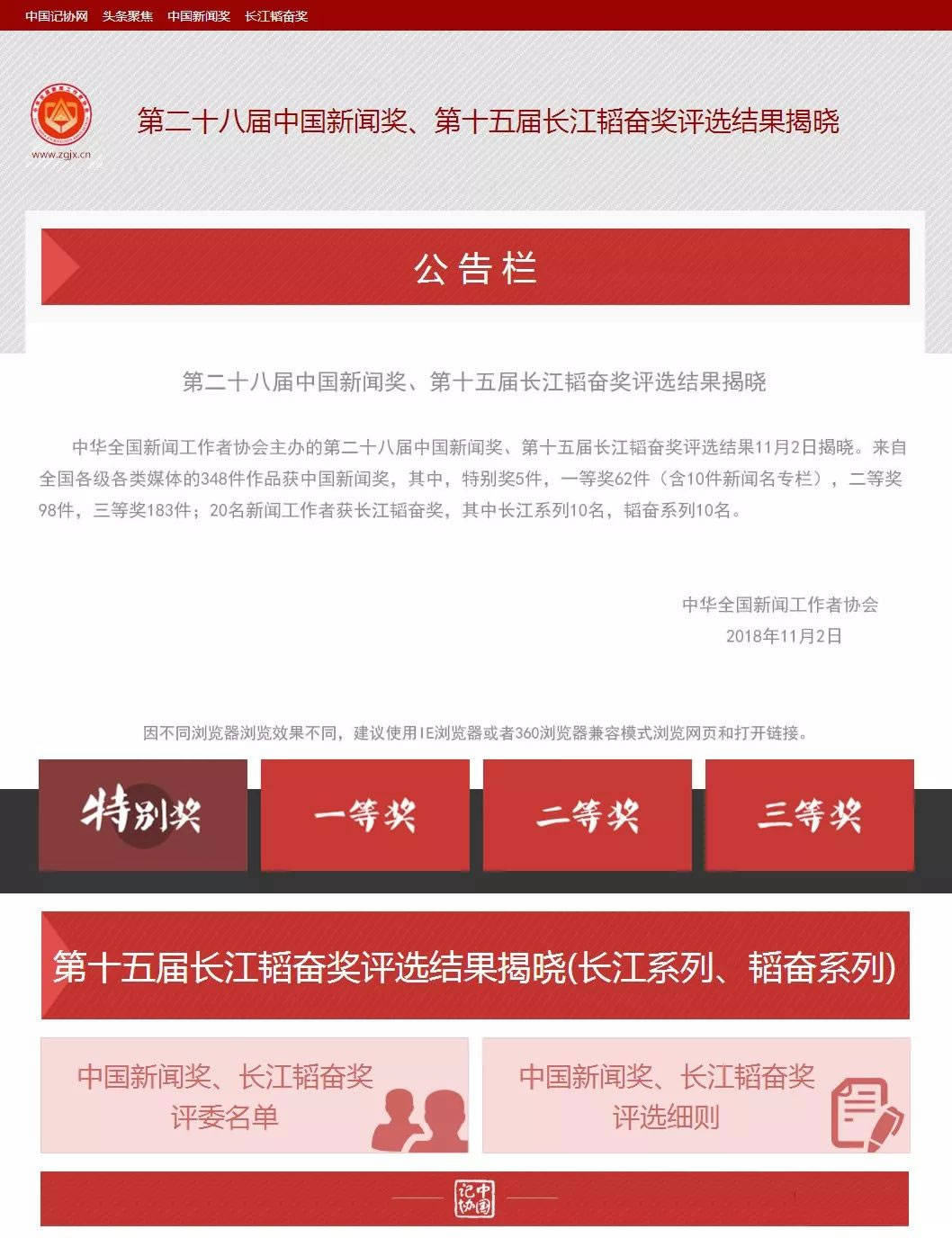The height and width of the screenshot is (1238, 952).
Task: Open the 中国记协网 link in top bar
Action: pyautogui.click(x=57, y=16)
